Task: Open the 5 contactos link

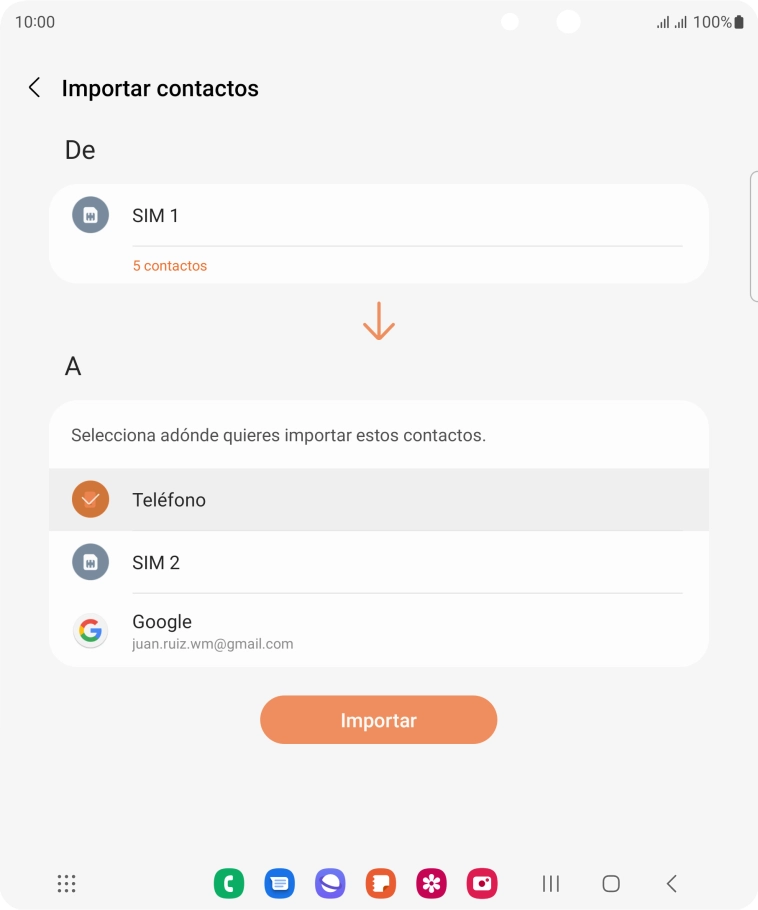Action: (170, 265)
